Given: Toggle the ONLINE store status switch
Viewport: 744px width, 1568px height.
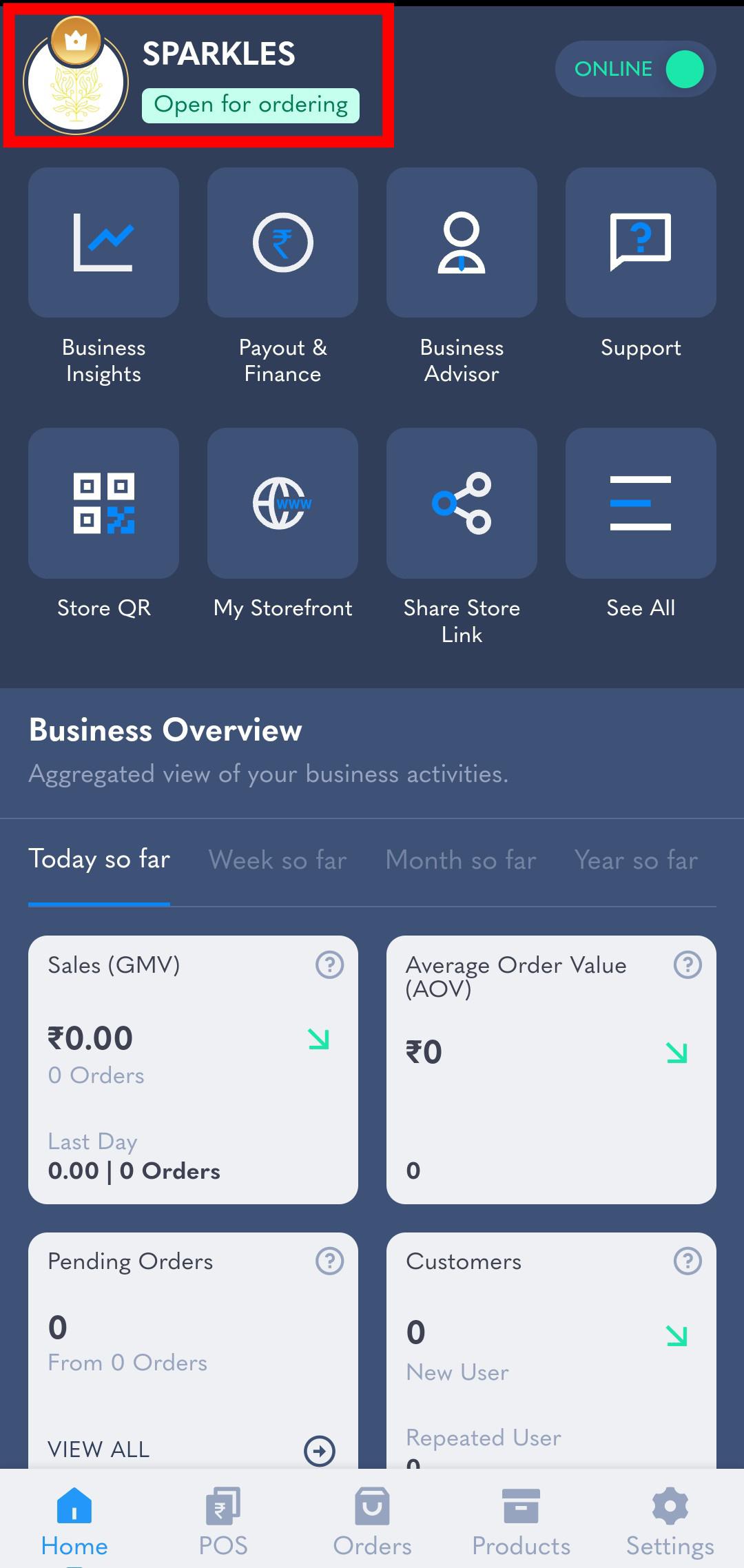Looking at the screenshot, I should (x=635, y=69).
